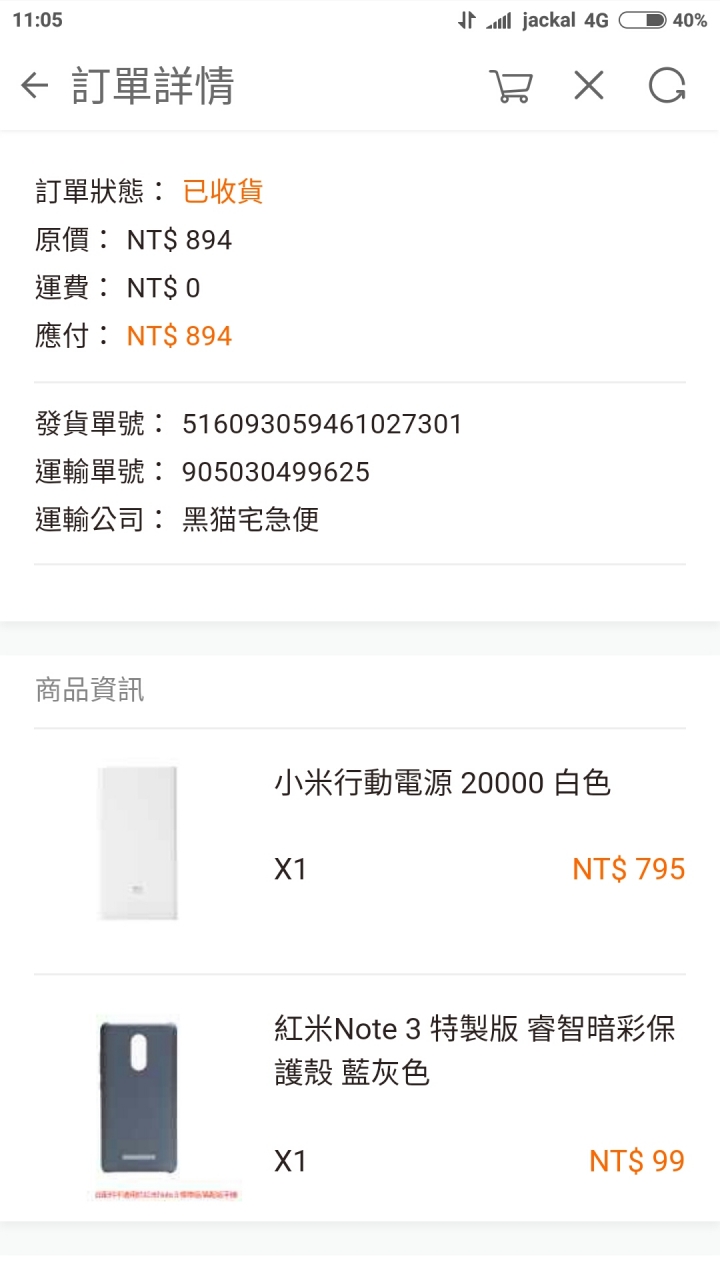The height and width of the screenshot is (1280, 720).
Task: Close the order details page
Action: [x=589, y=86]
